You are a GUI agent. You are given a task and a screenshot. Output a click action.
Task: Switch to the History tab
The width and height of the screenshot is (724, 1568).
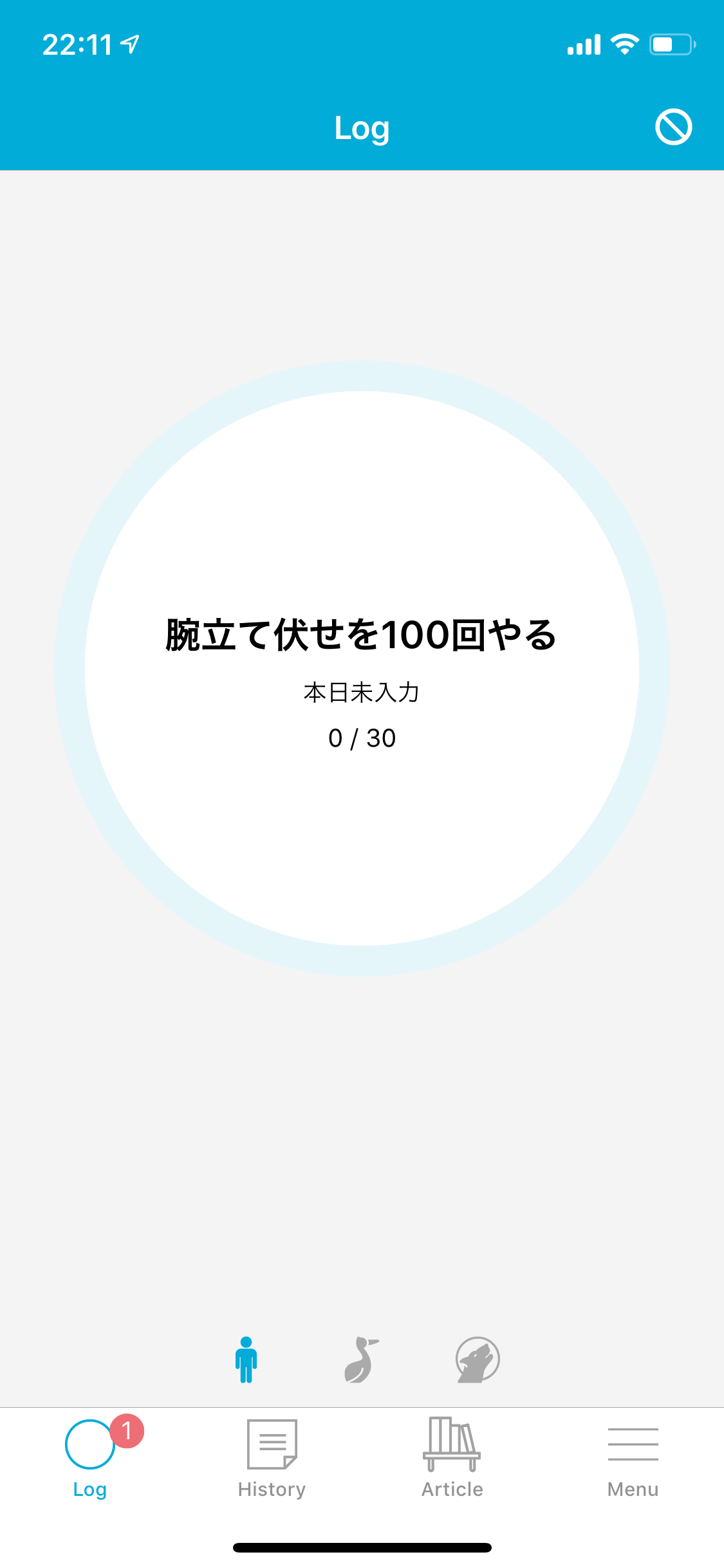click(272, 1457)
